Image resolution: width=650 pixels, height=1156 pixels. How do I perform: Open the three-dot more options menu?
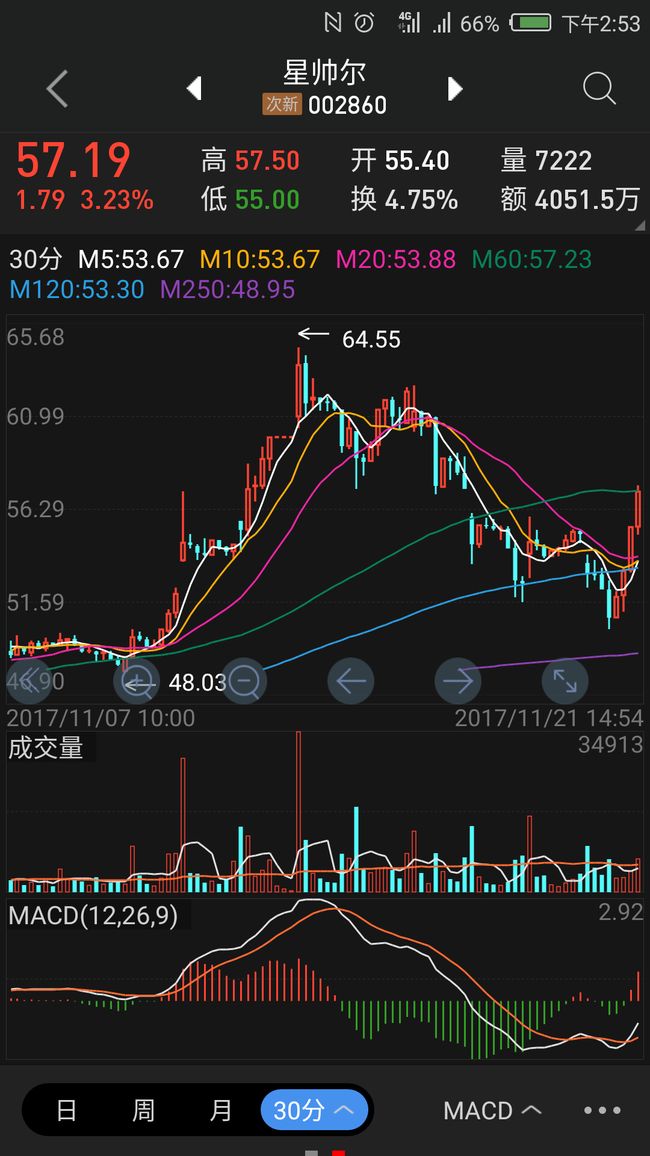tap(602, 1110)
